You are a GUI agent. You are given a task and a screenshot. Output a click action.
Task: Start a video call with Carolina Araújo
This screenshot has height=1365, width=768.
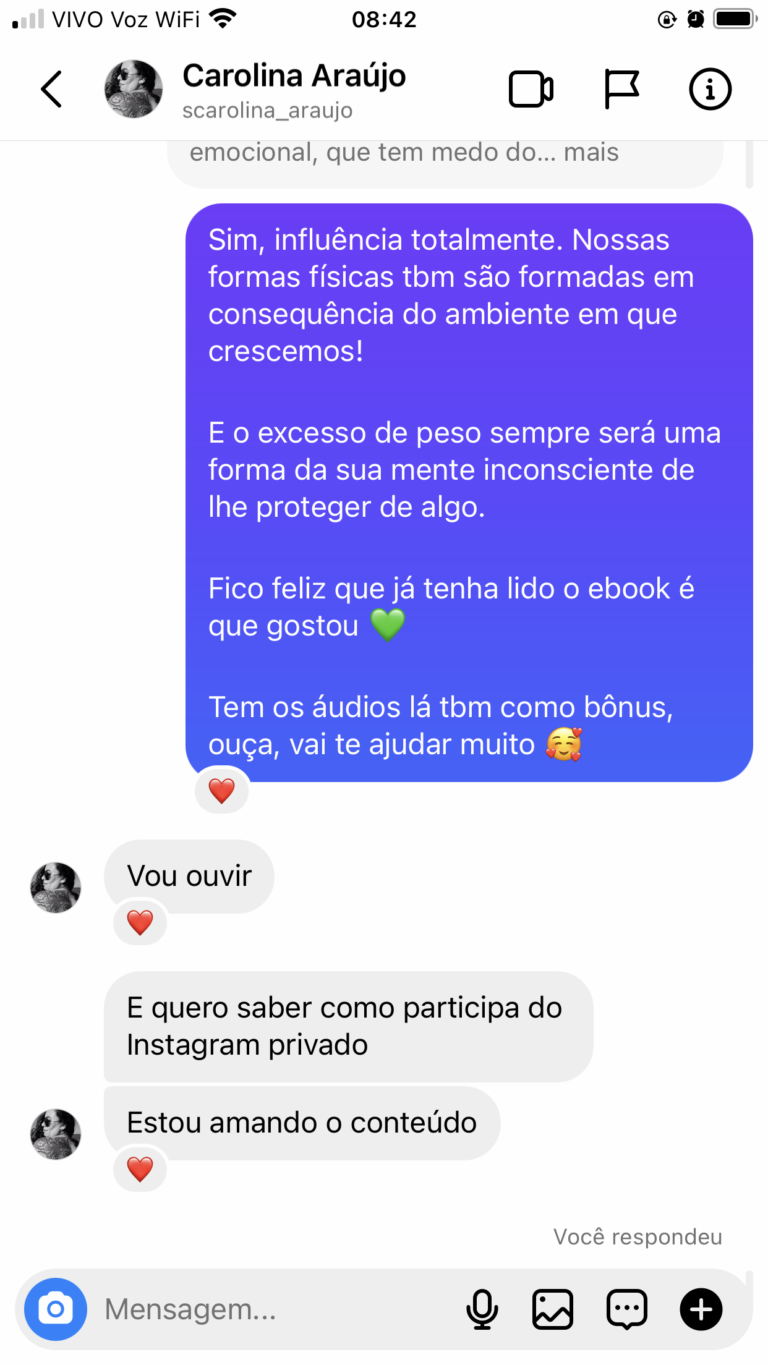[x=530, y=90]
